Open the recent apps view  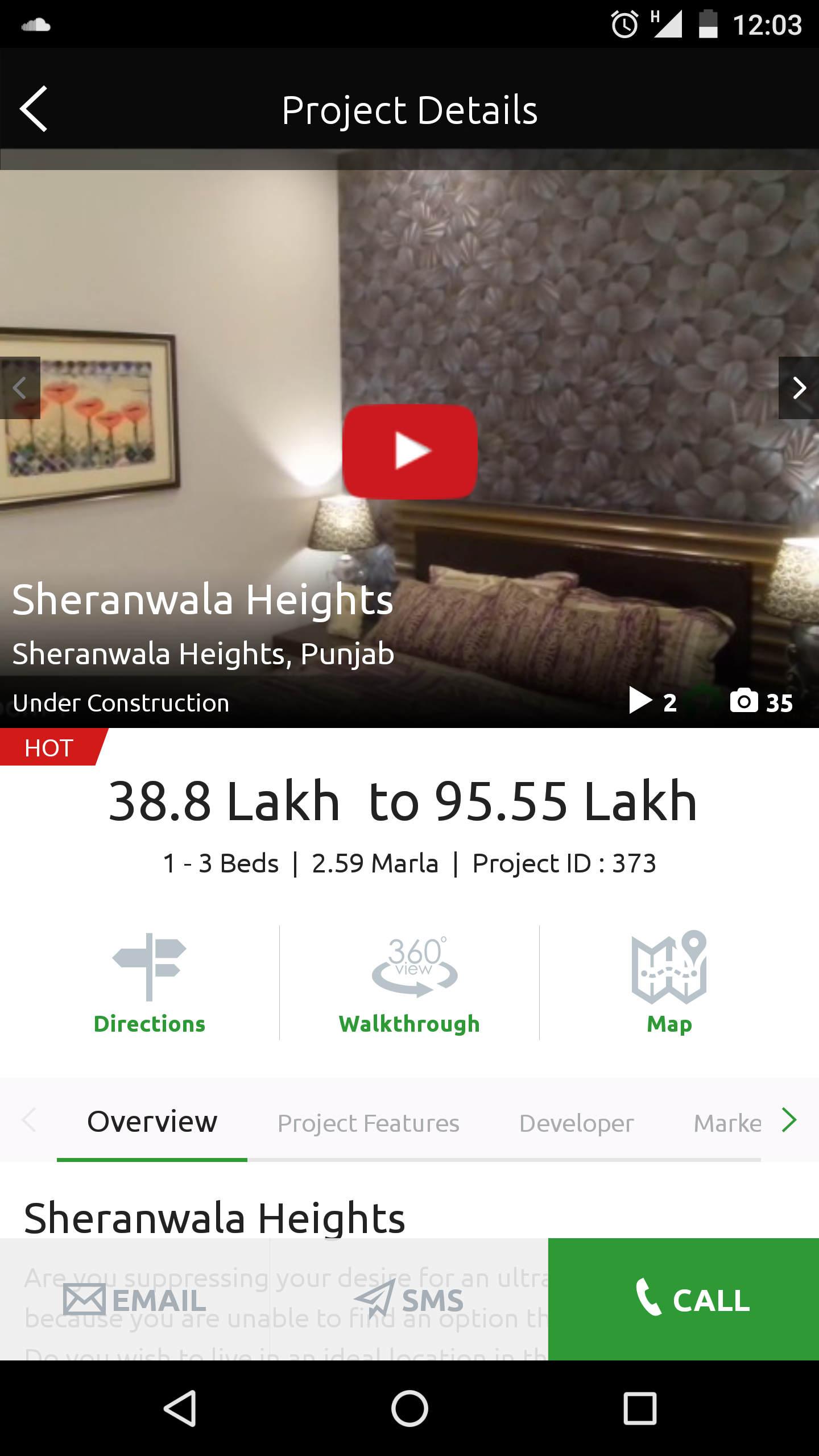click(640, 1409)
